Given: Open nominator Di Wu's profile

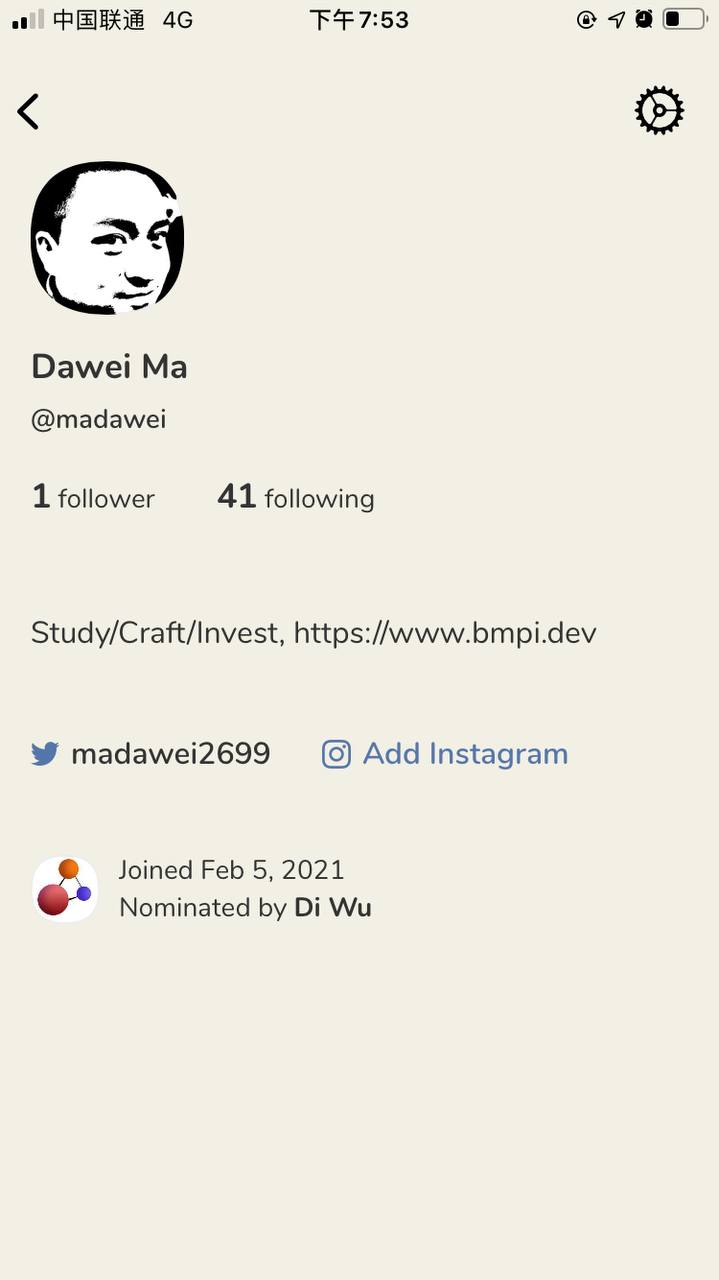Looking at the screenshot, I should pyautogui.click(x=332, y=907).
